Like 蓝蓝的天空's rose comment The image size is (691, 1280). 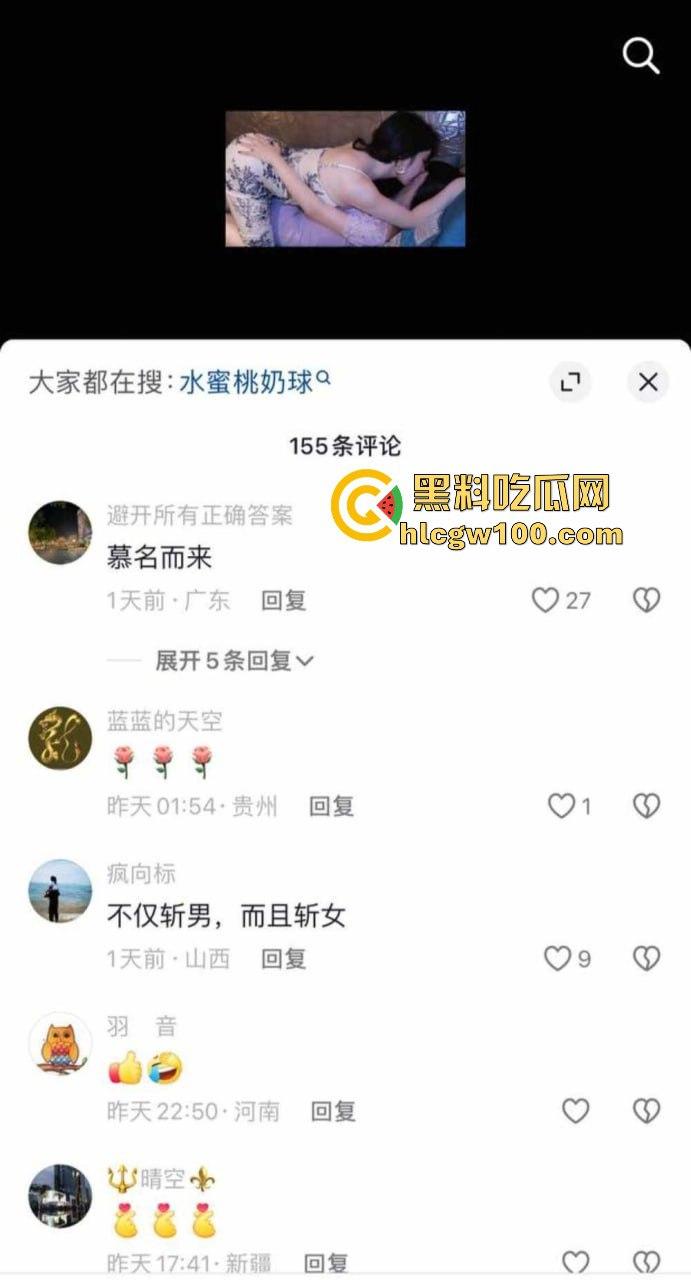(562, 806)
